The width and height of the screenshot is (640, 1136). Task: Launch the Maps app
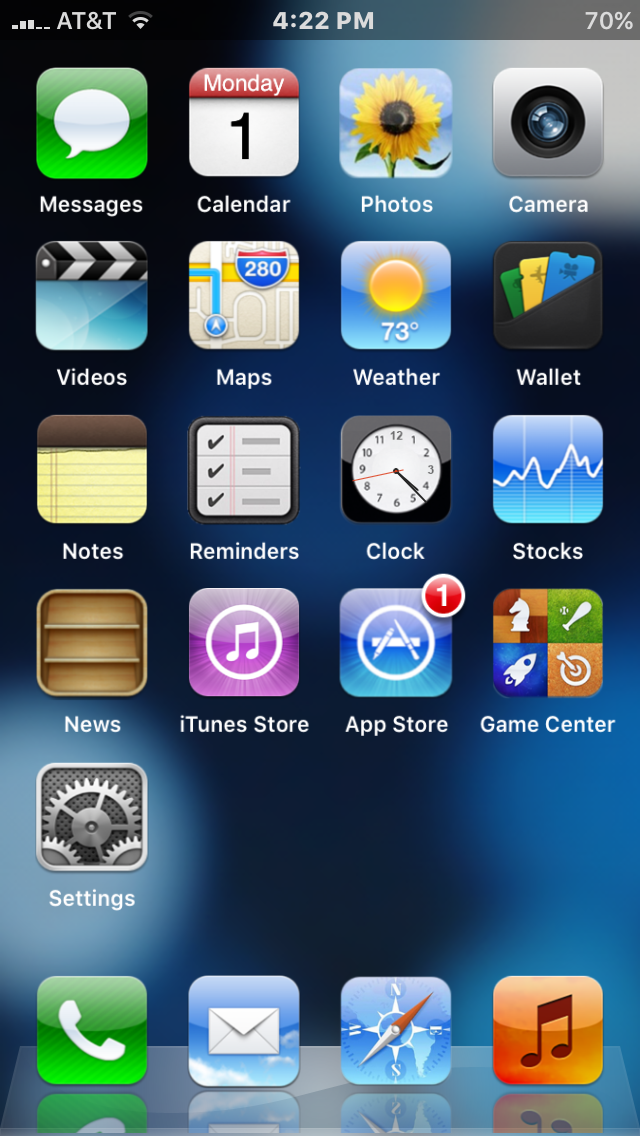(244, 296)
